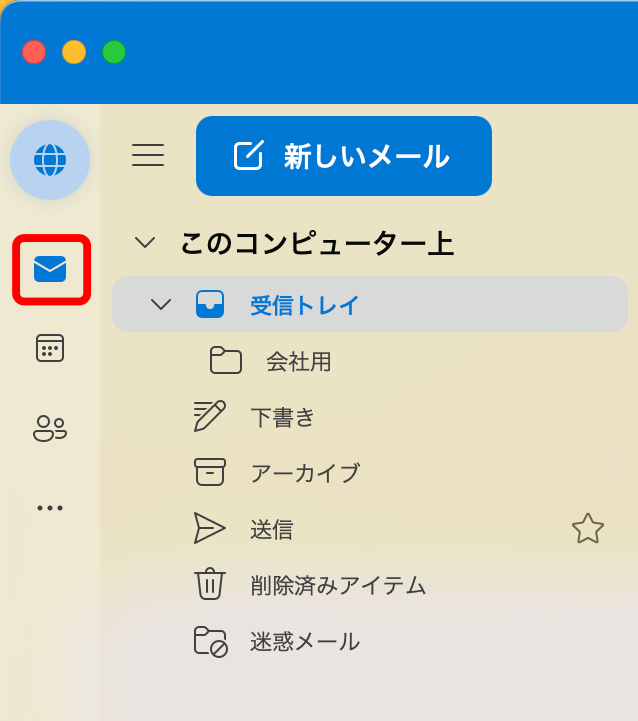Open the 迷惑メール folder
The image size is (638, 721).
304,641
